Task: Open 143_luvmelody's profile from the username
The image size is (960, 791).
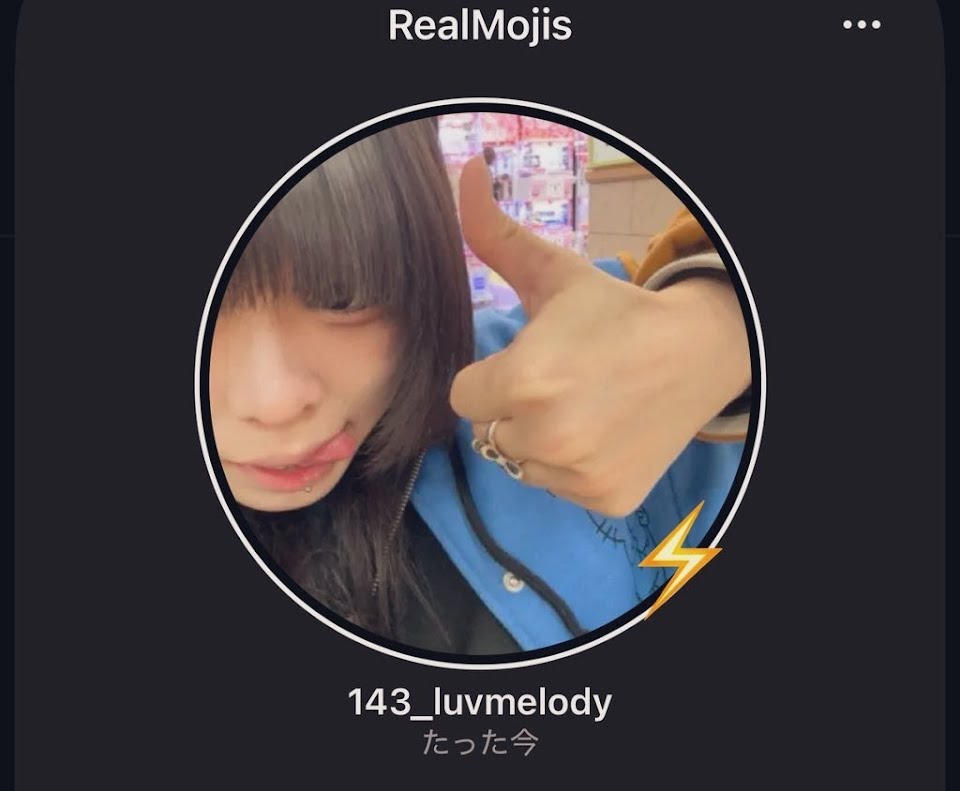Action: (x=479, y=703)
